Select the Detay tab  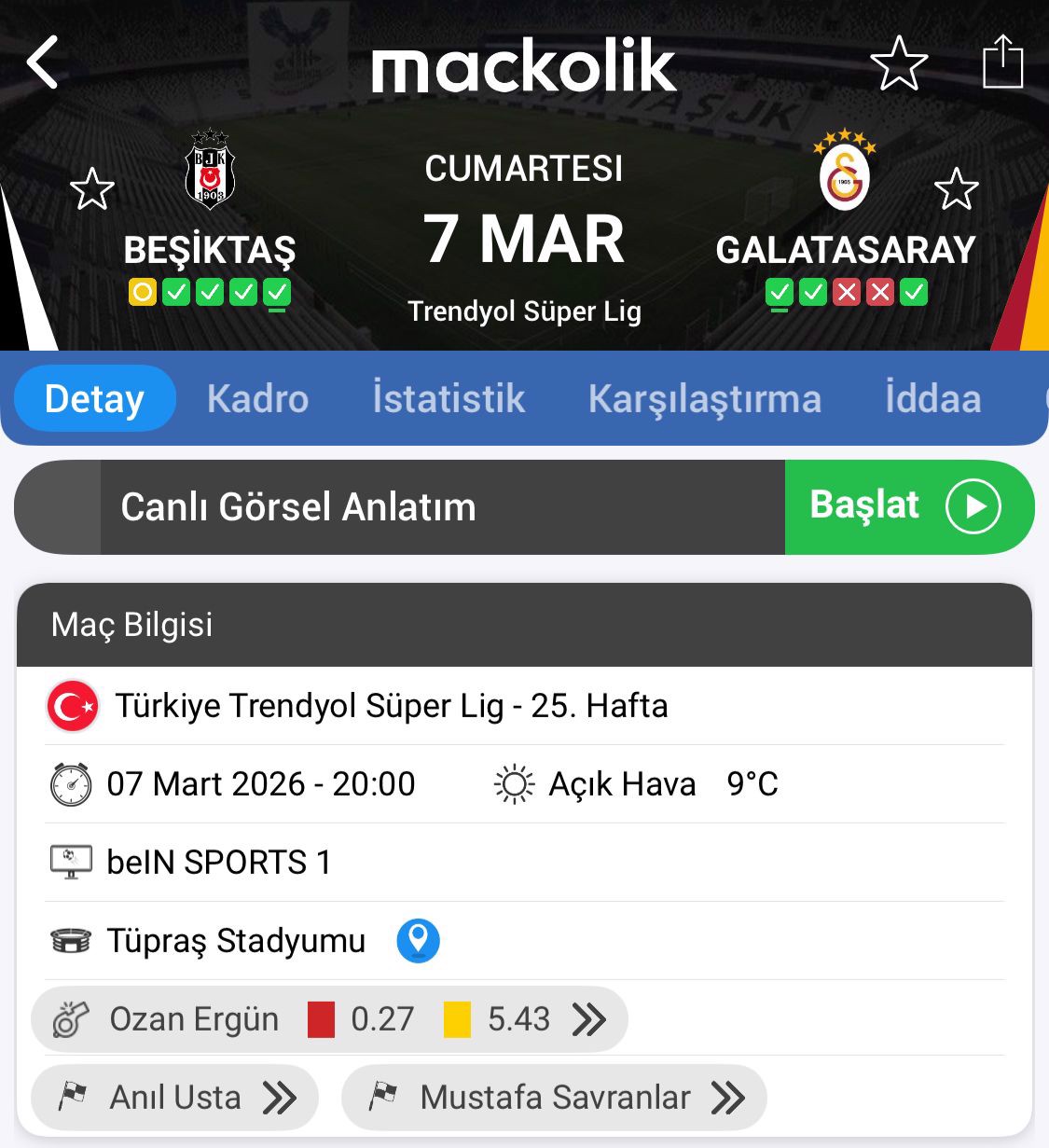[94, 399]
